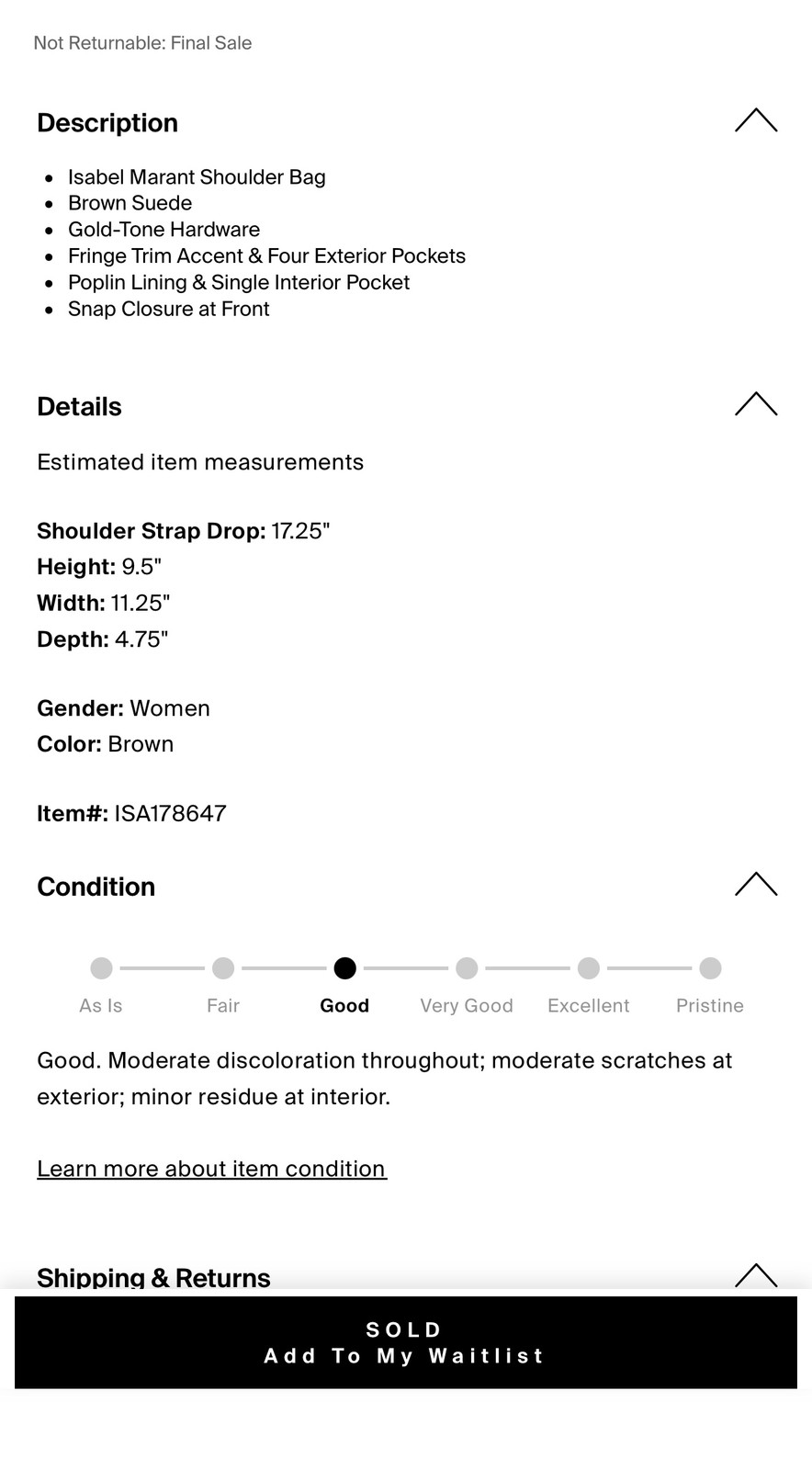Screen dimensions: 812x1470
Task: Collapse the Description section
Action: point(756,121)
